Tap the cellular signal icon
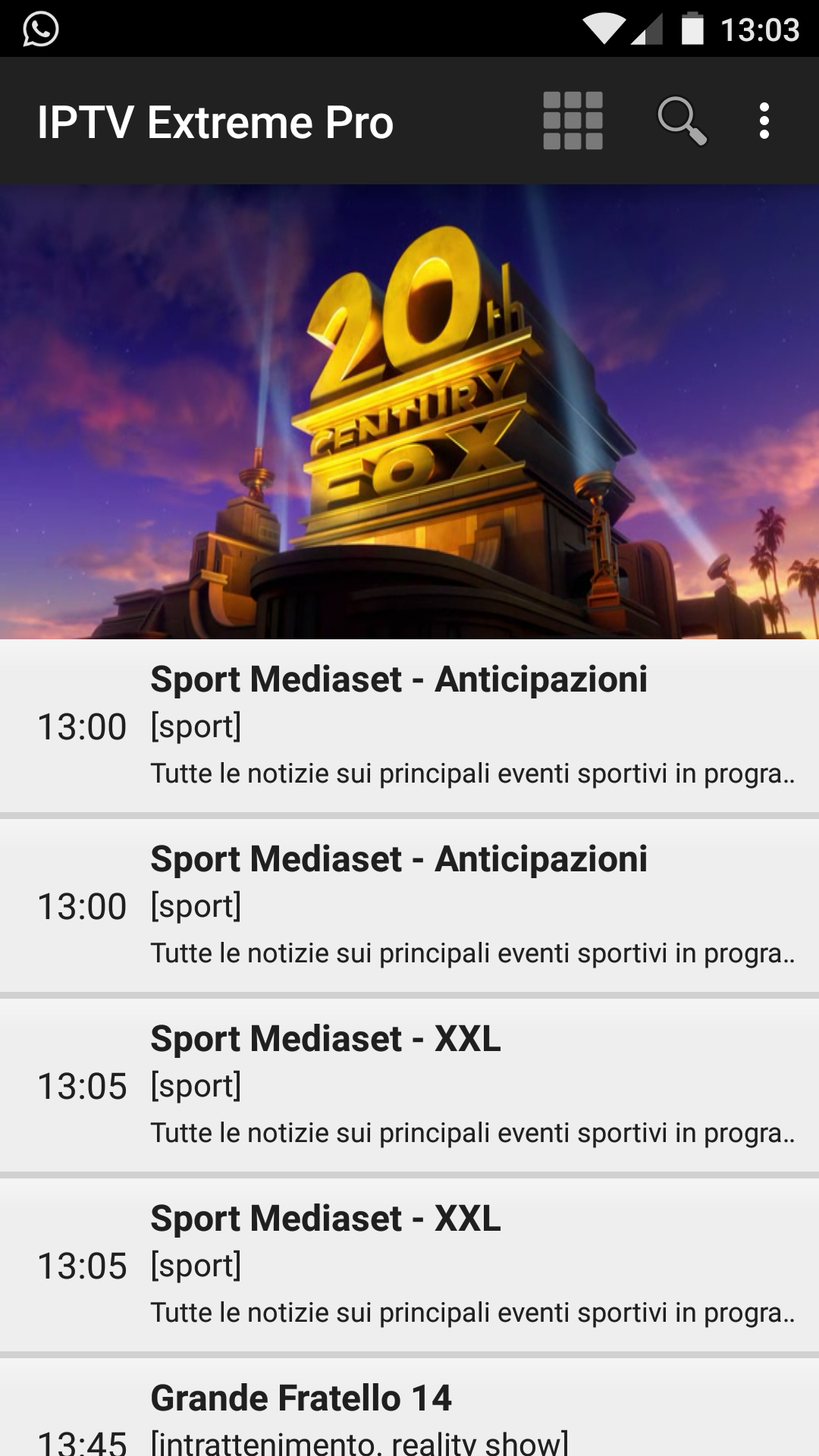This screenshot has width=819, height=1456. [648, 30]
